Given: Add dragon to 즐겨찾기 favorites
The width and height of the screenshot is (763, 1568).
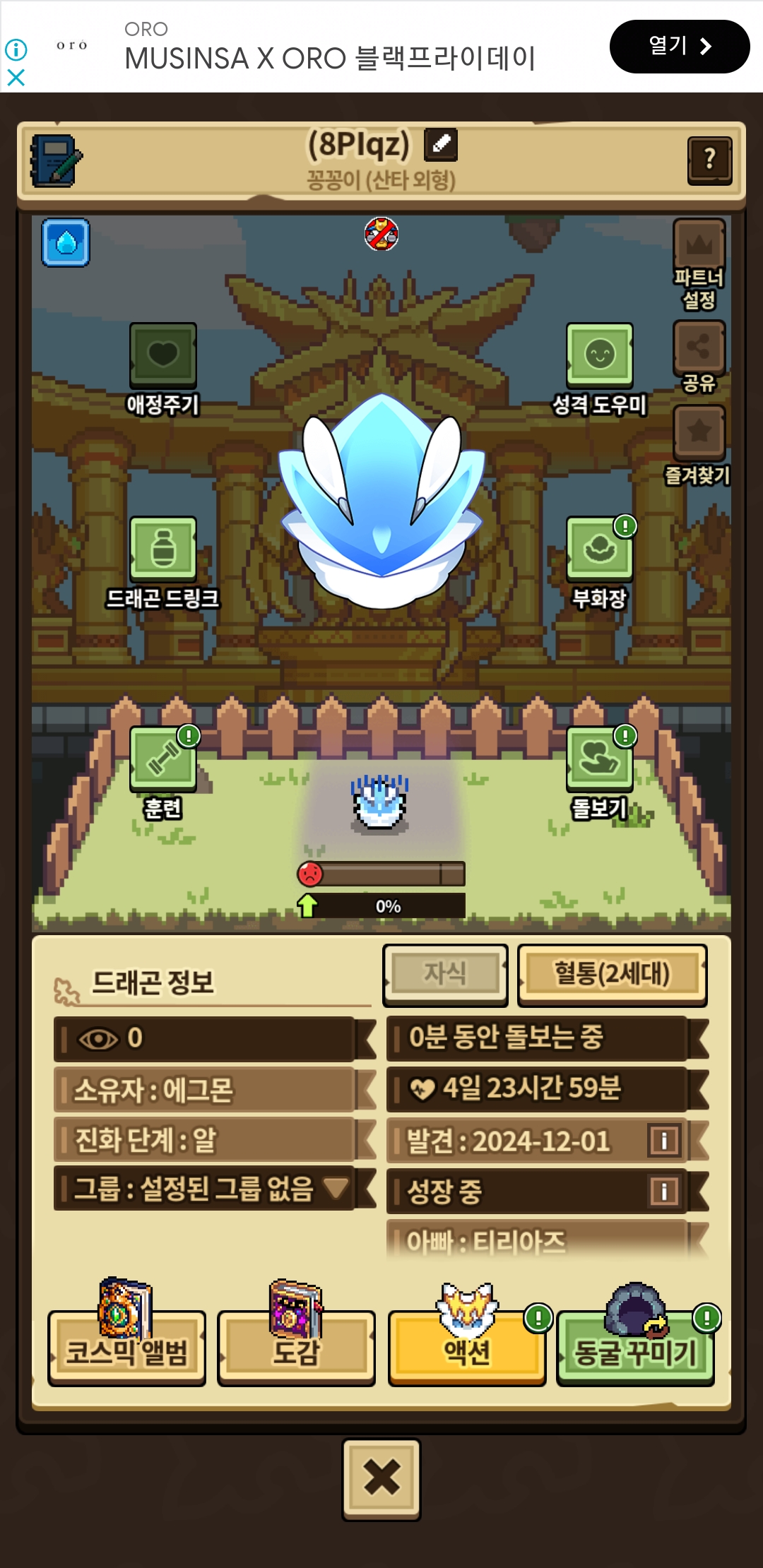Looking at the screenshot, I should 699,432.
